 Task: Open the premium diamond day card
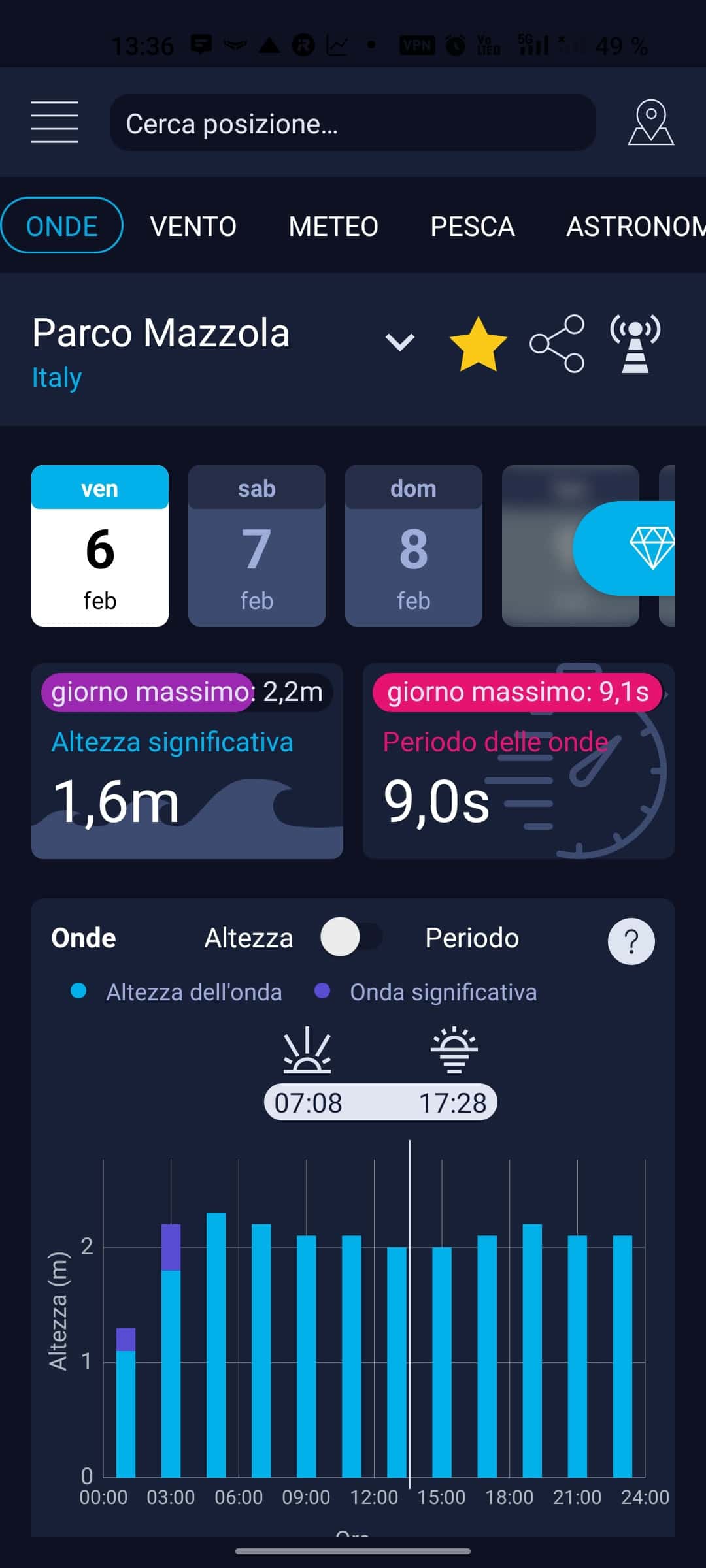652,547
